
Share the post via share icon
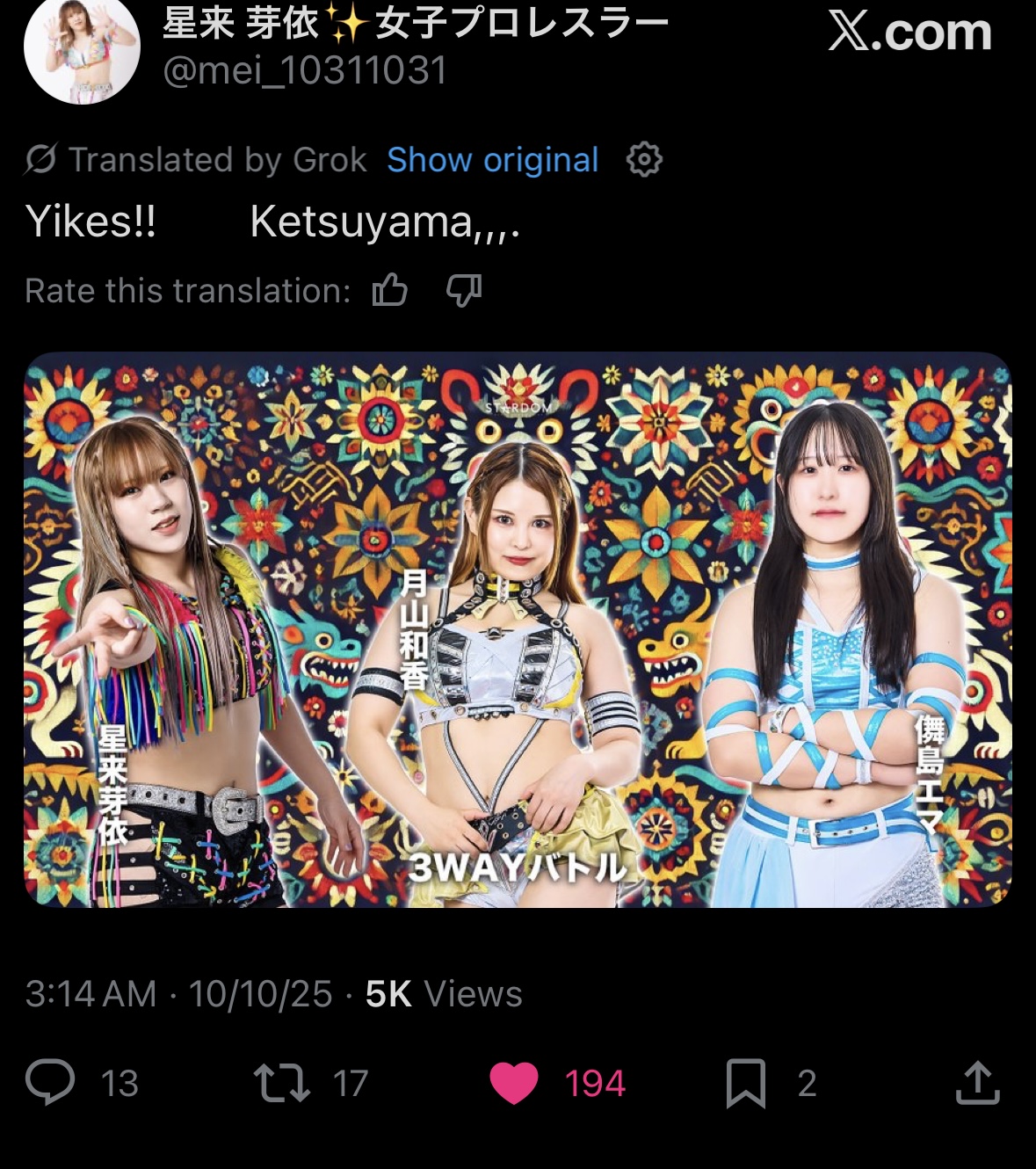pyautogui.click(x=977, y=1082)
